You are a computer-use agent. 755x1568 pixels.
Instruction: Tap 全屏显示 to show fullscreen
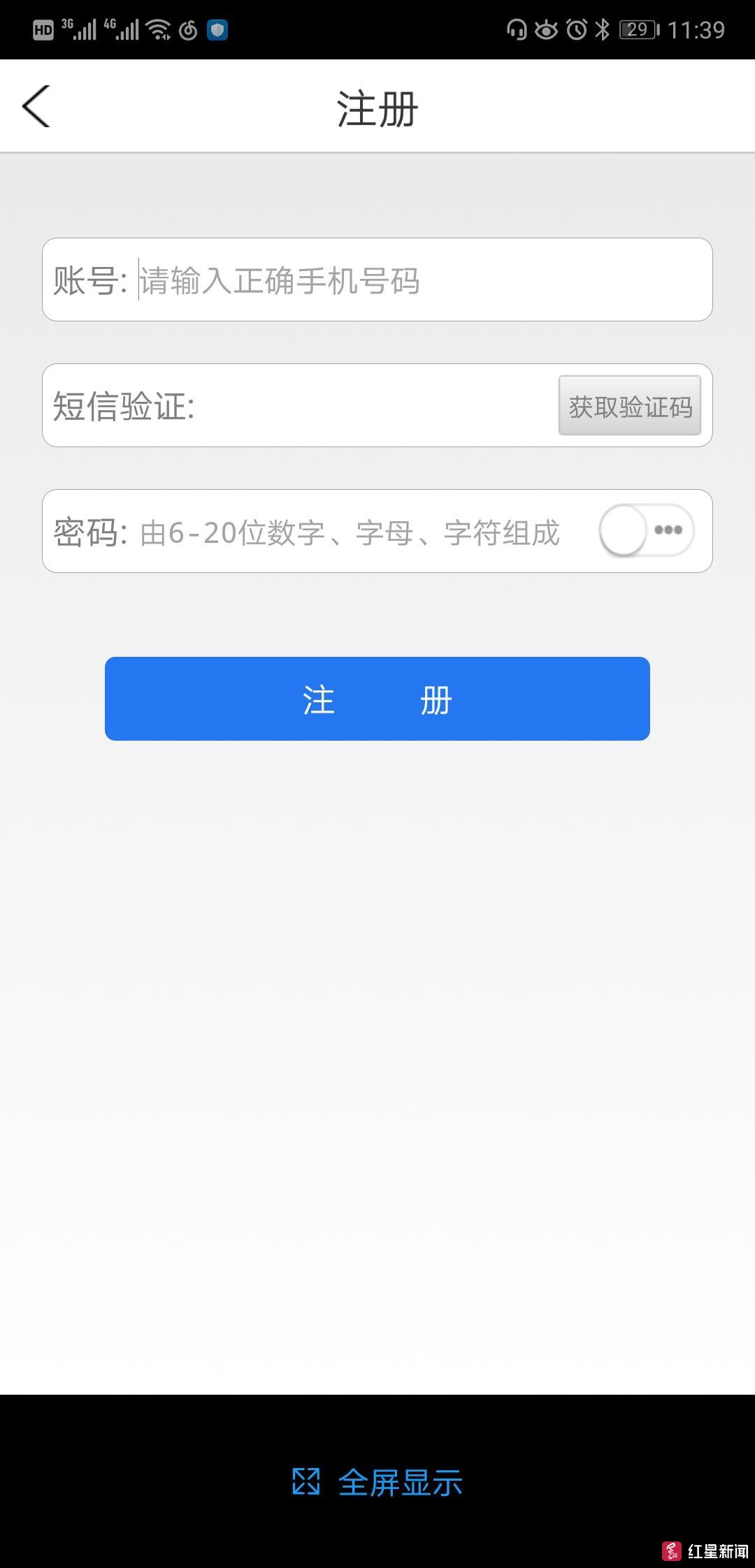click(377, 1482)
